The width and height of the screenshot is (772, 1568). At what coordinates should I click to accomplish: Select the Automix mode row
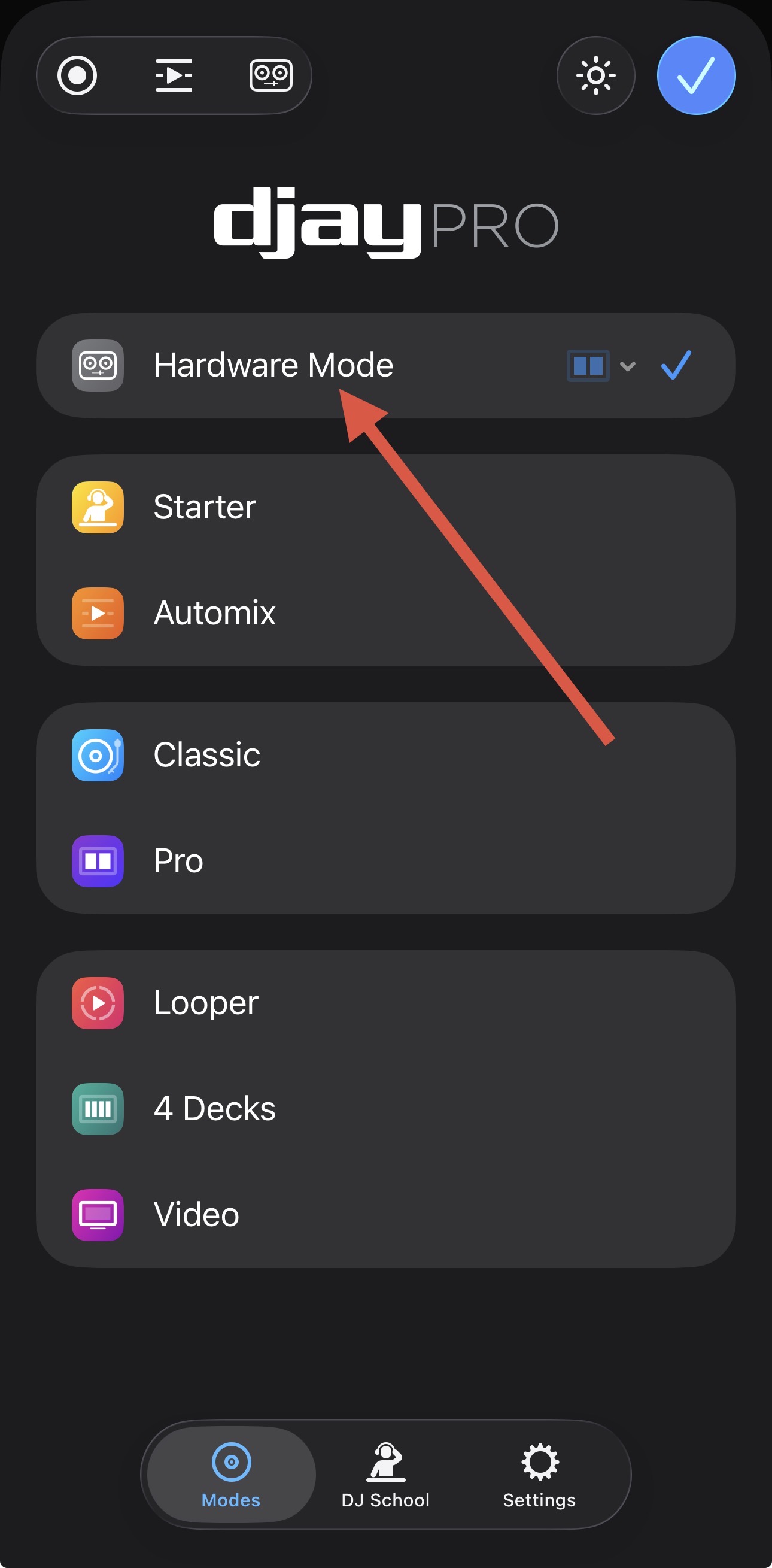(214, 613)
